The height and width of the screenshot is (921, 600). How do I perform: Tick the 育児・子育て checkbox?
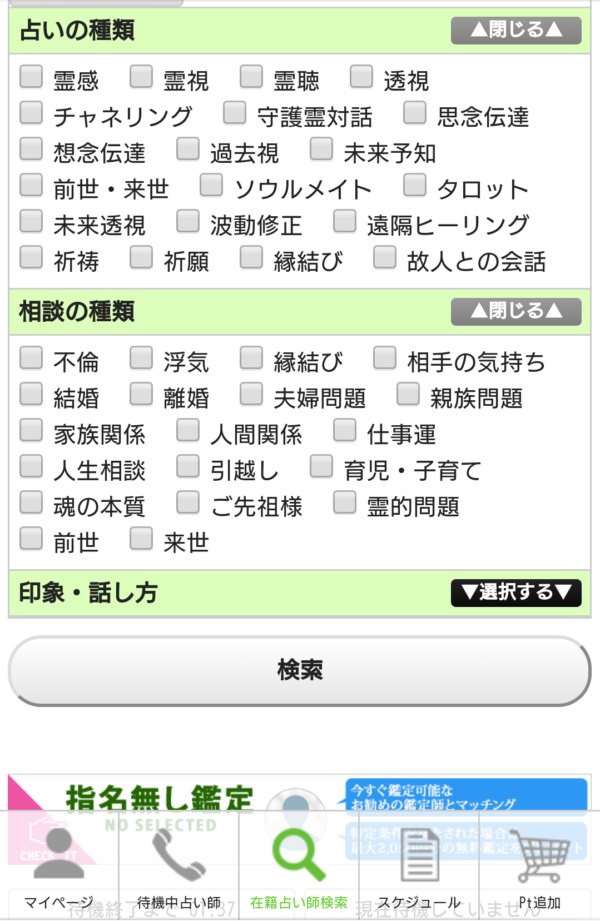321,467
